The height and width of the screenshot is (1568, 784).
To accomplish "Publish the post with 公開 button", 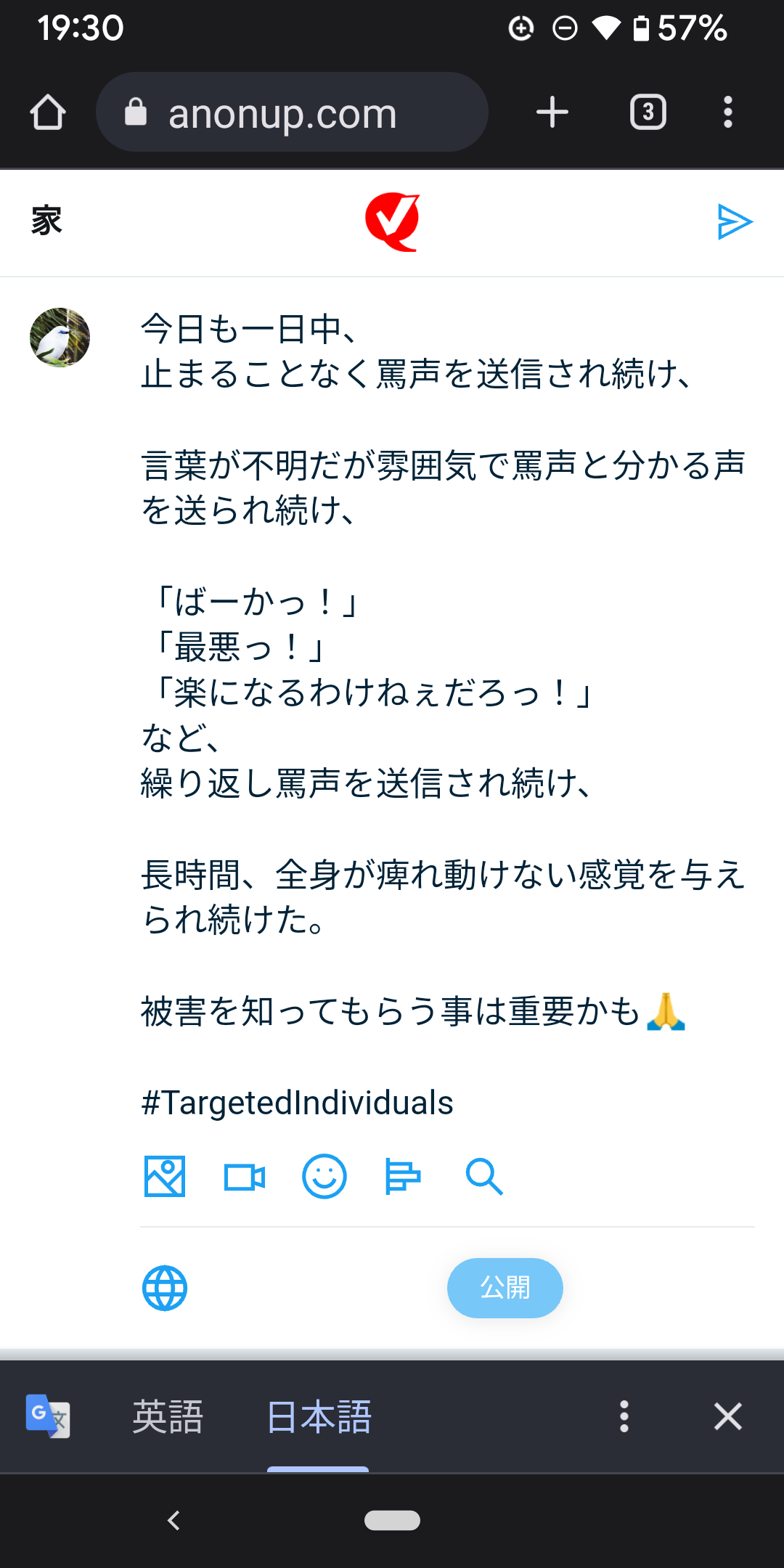I will pyautogui.click(x=505, y=1288).
